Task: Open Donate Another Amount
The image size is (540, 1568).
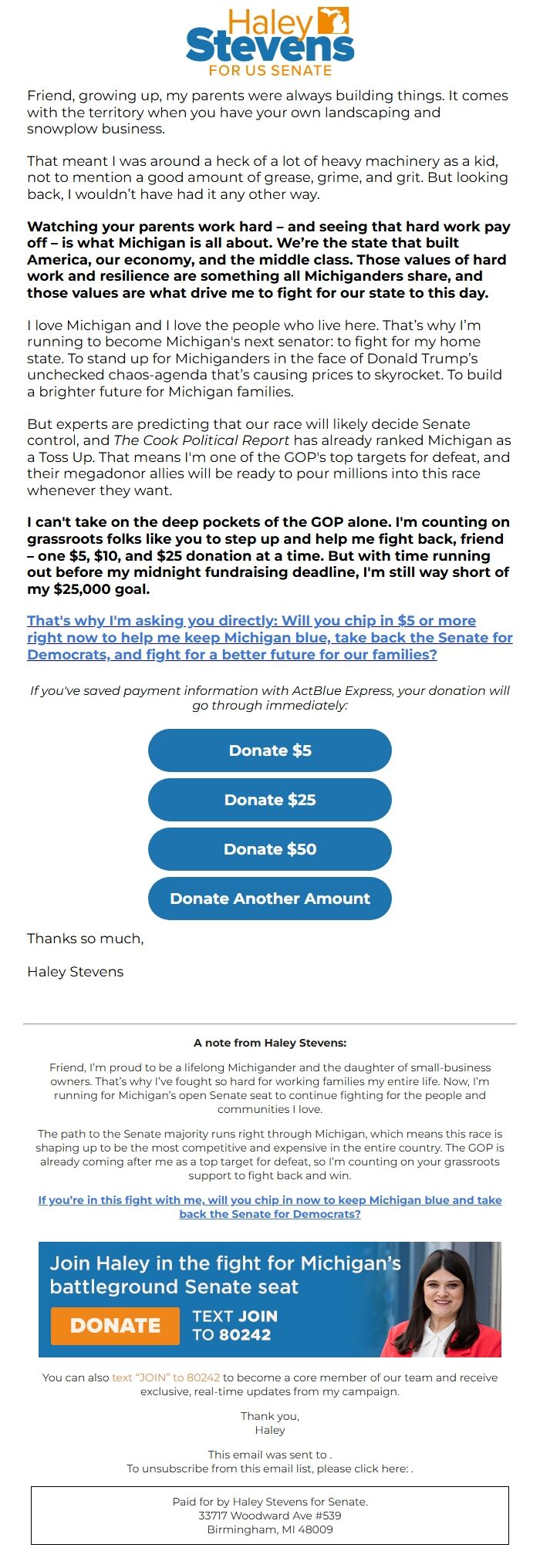Action: pyautogui.click(x=270, y=899)
